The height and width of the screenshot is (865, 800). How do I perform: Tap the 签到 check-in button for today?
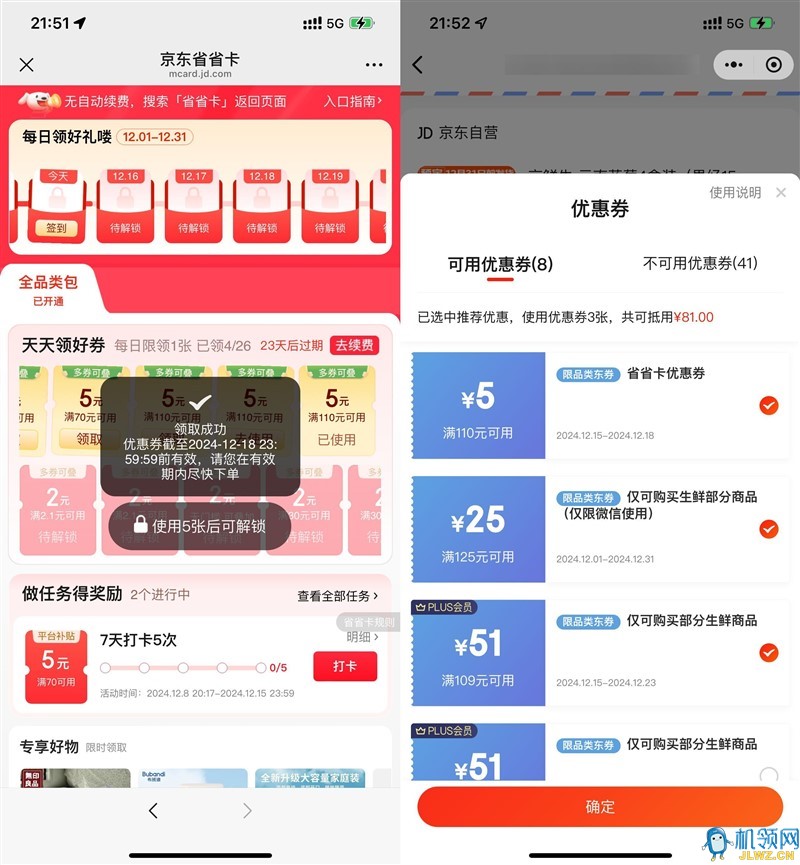[56, 228]
